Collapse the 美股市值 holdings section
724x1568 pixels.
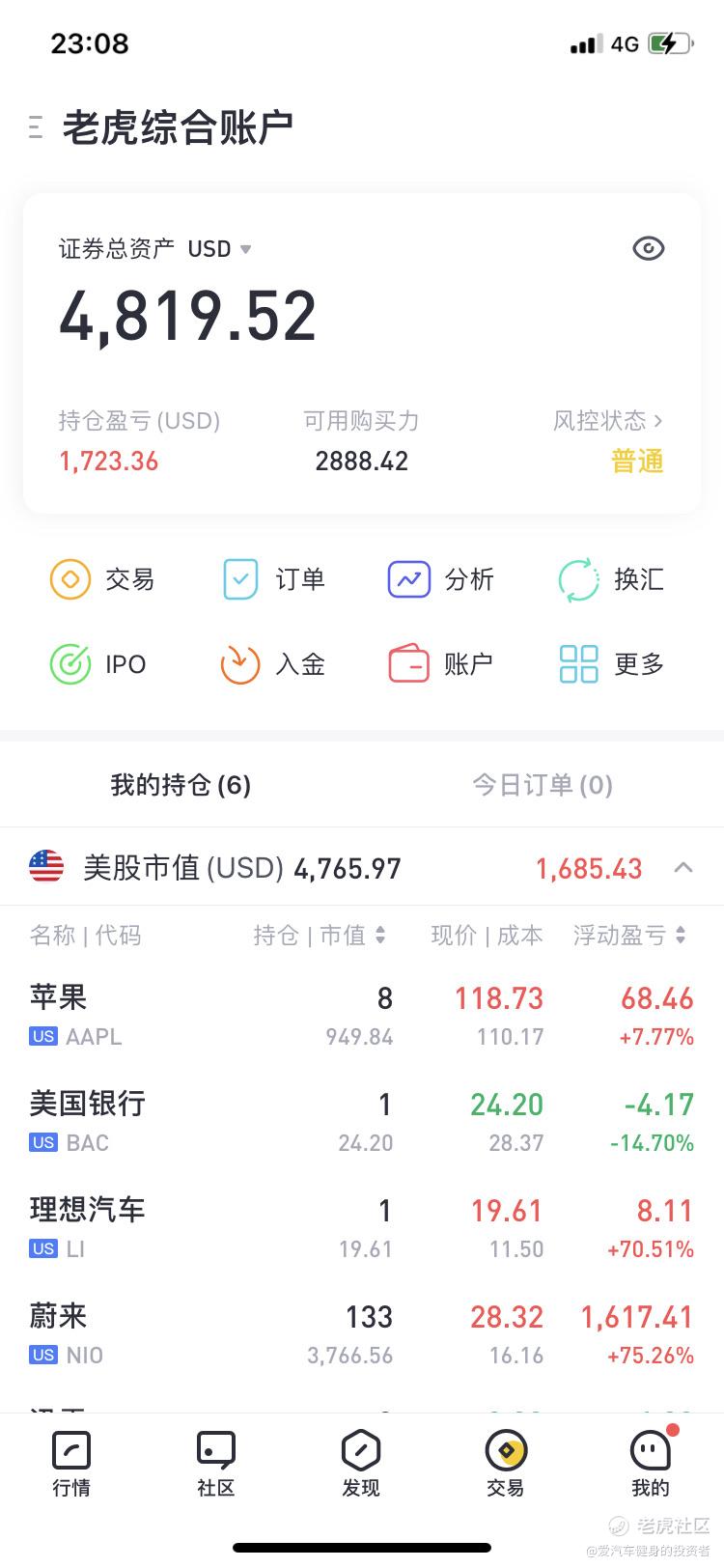(x=683, y=867)
